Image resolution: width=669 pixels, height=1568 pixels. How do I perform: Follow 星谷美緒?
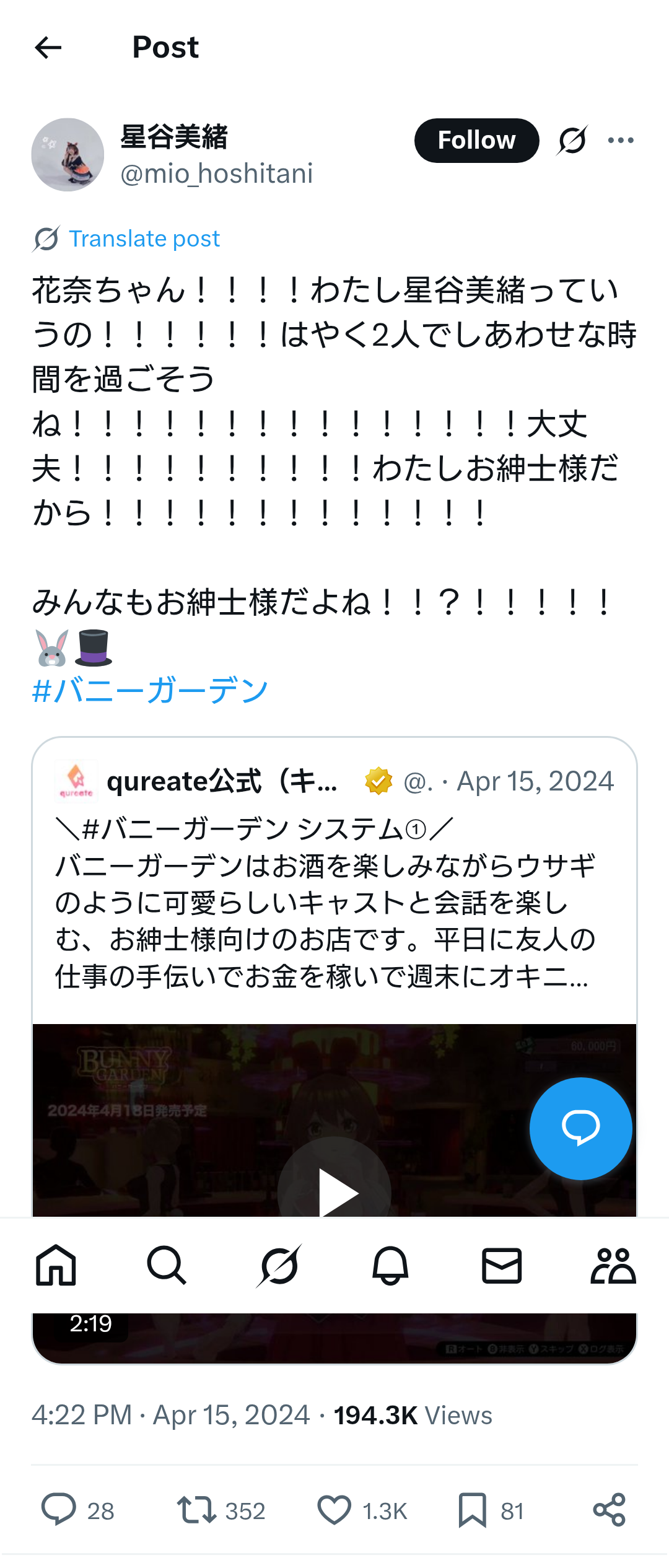476,141
